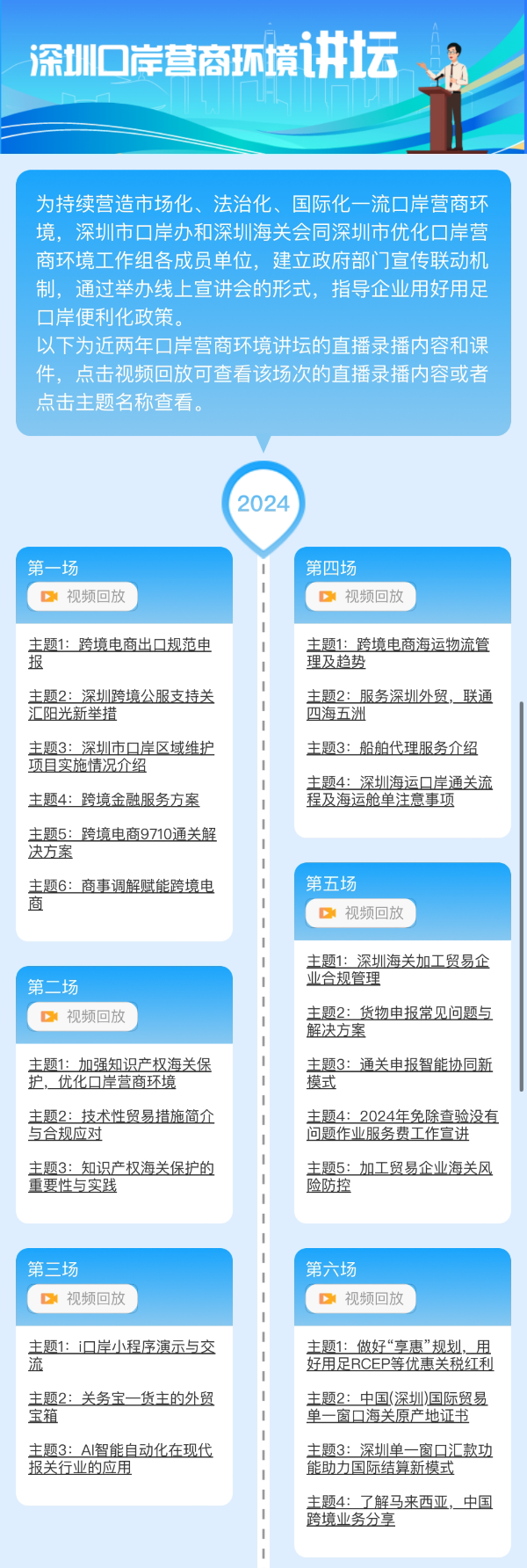The height and width of the screenshot is (1568, 527).
Task: Open link 跨境电商出口规范申报
Action: (x=119, y=653)
